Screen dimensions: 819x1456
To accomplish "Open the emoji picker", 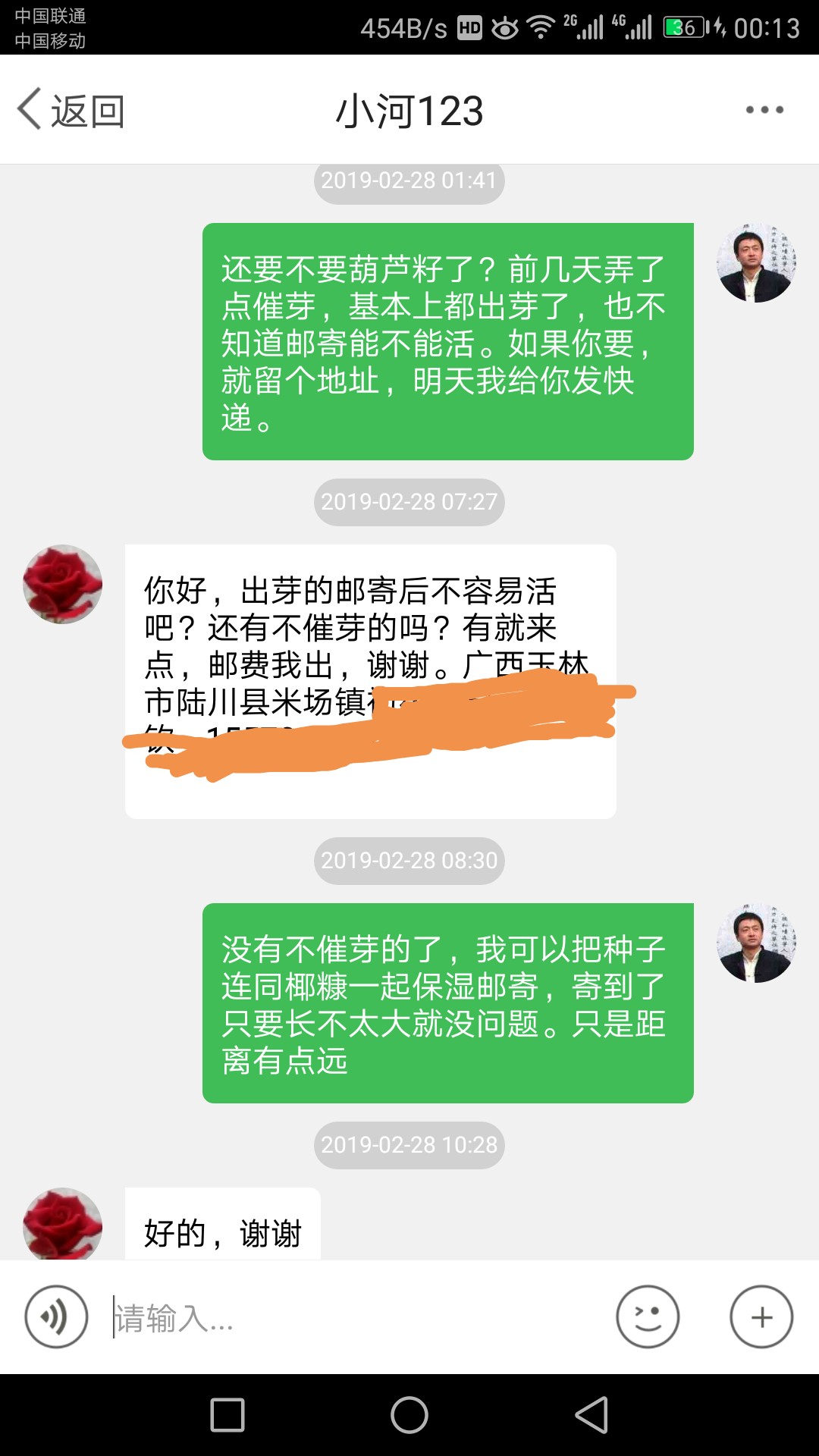I will point(648,1317).
